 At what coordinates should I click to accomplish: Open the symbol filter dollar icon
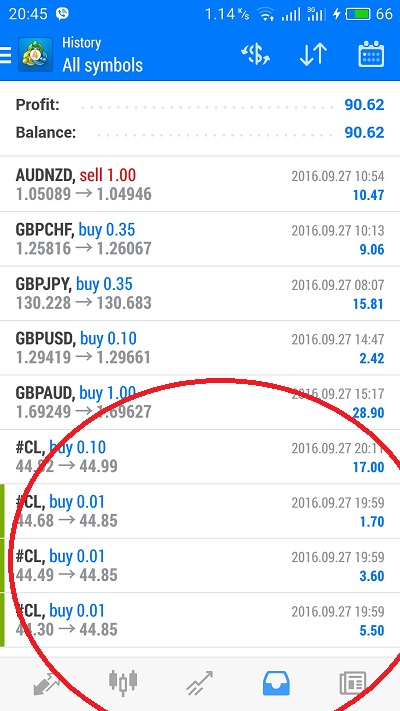click(255, 55)
